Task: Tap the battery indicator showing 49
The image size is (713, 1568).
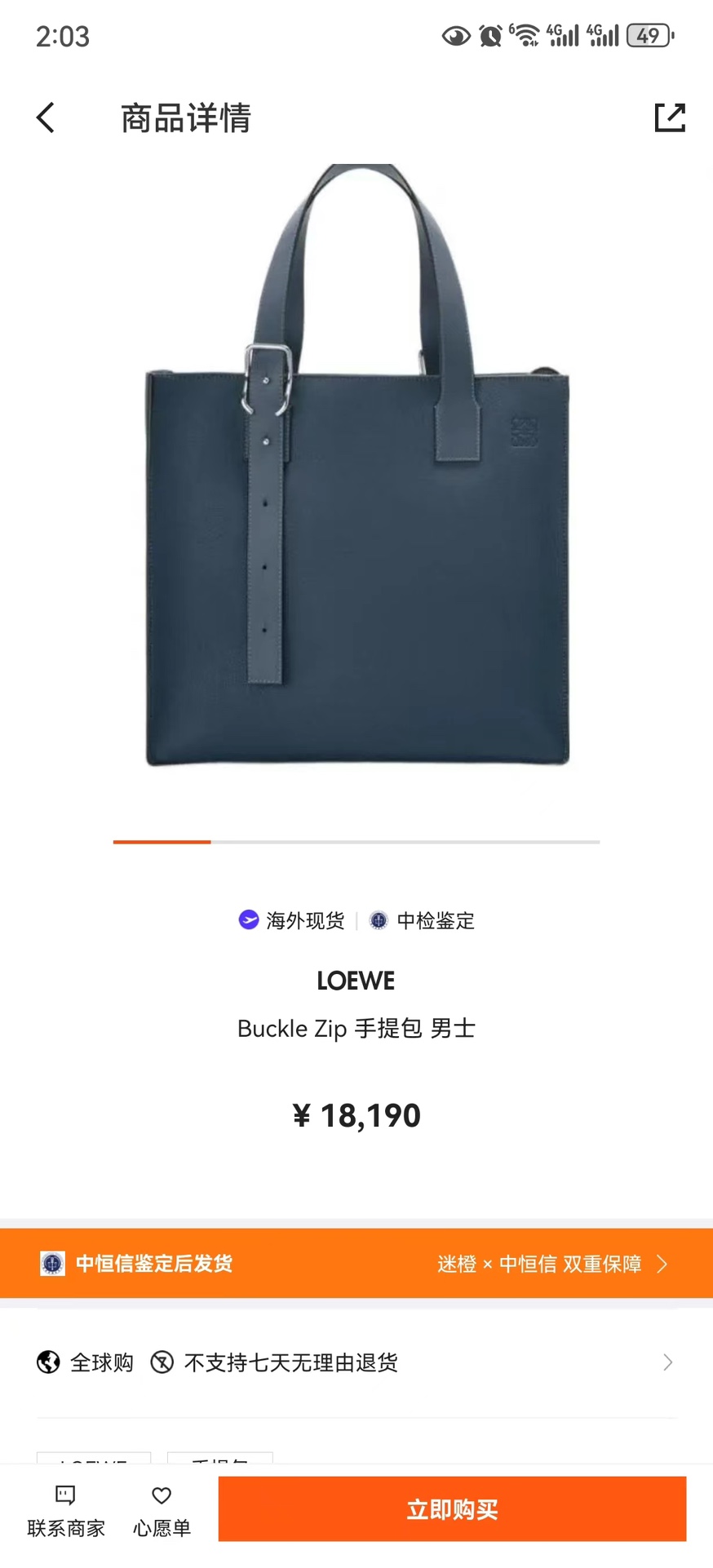Action: 647,34
